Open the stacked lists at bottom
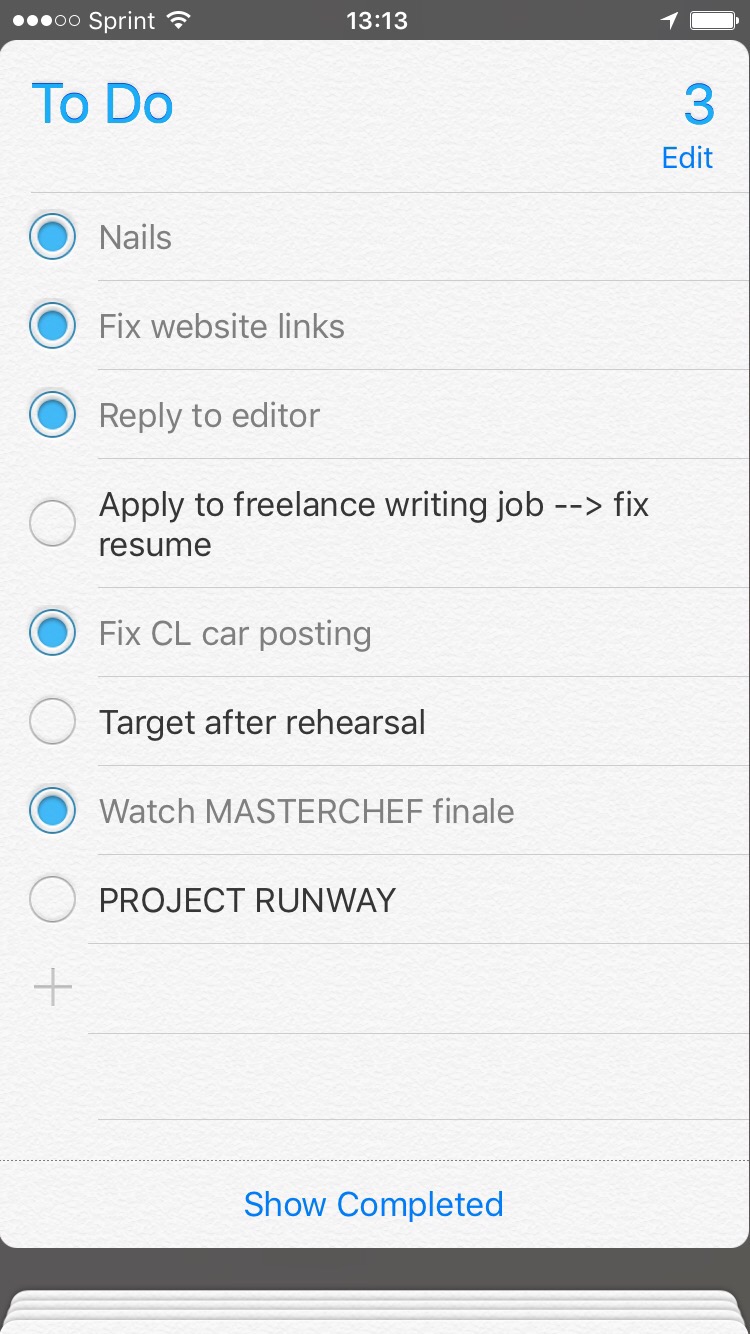This screenshot has height=1334, width=750. 374,1308
